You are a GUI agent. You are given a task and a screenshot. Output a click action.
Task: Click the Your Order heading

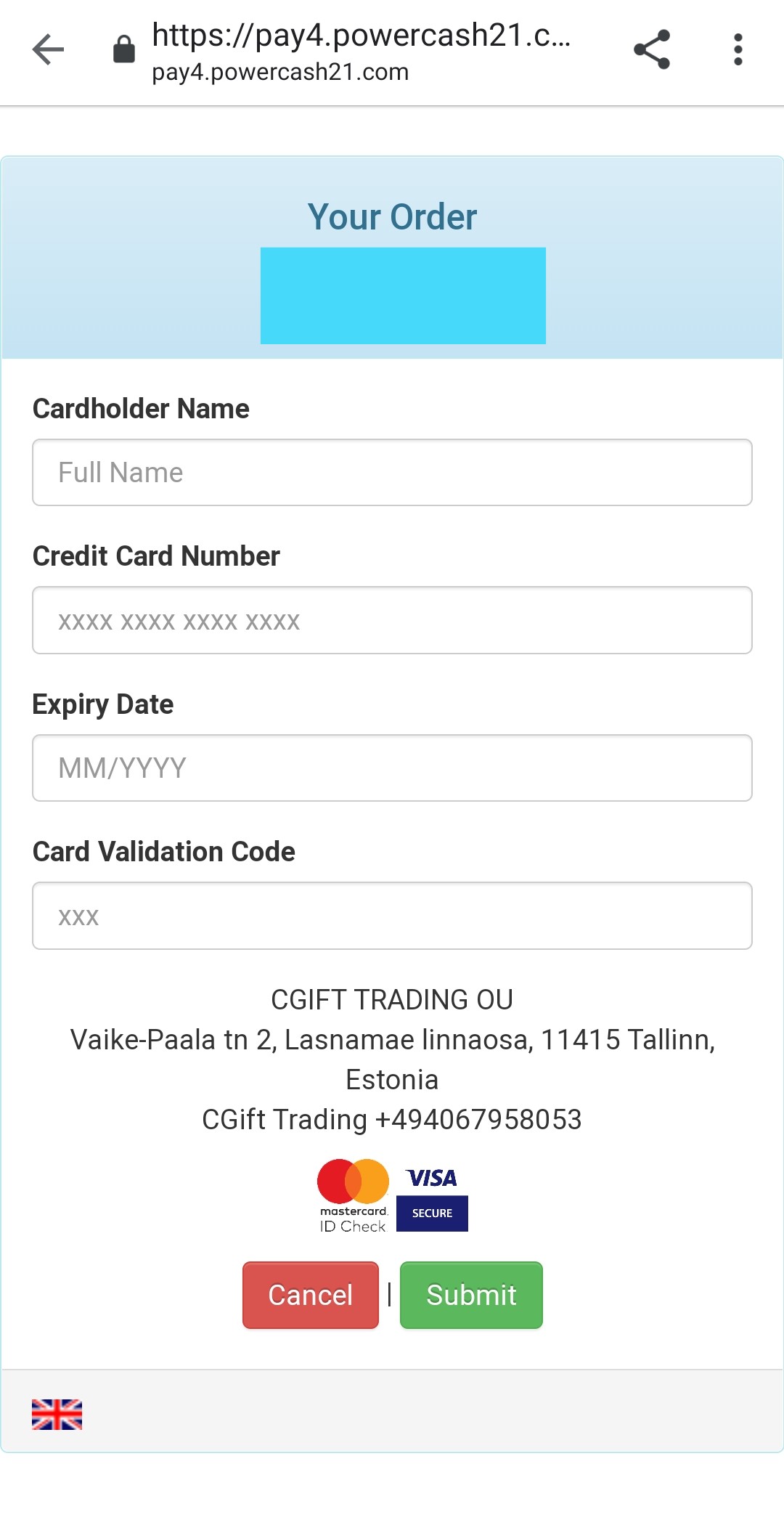point(392,216)
